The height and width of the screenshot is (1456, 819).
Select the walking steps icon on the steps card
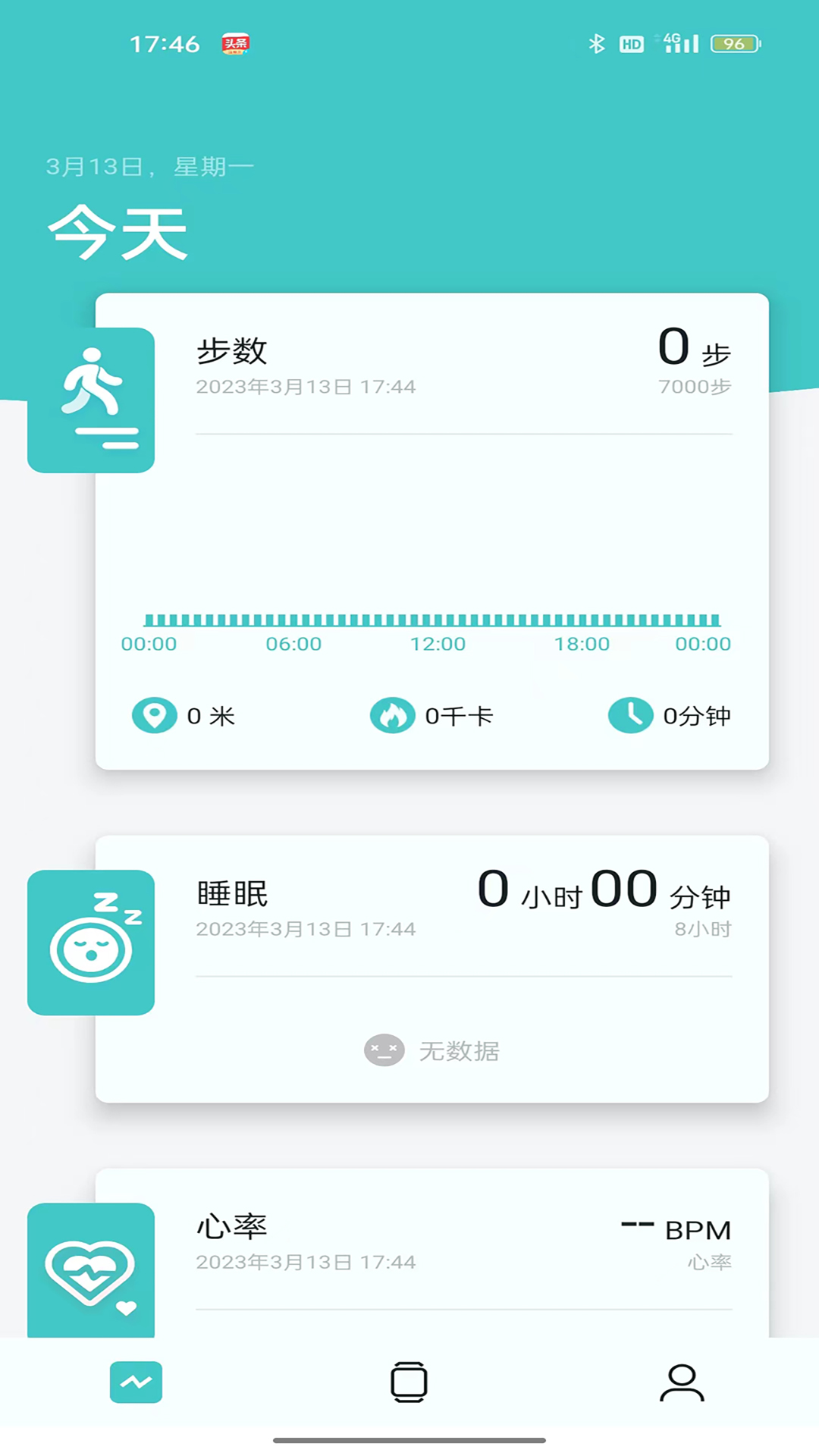coord(91,398)
